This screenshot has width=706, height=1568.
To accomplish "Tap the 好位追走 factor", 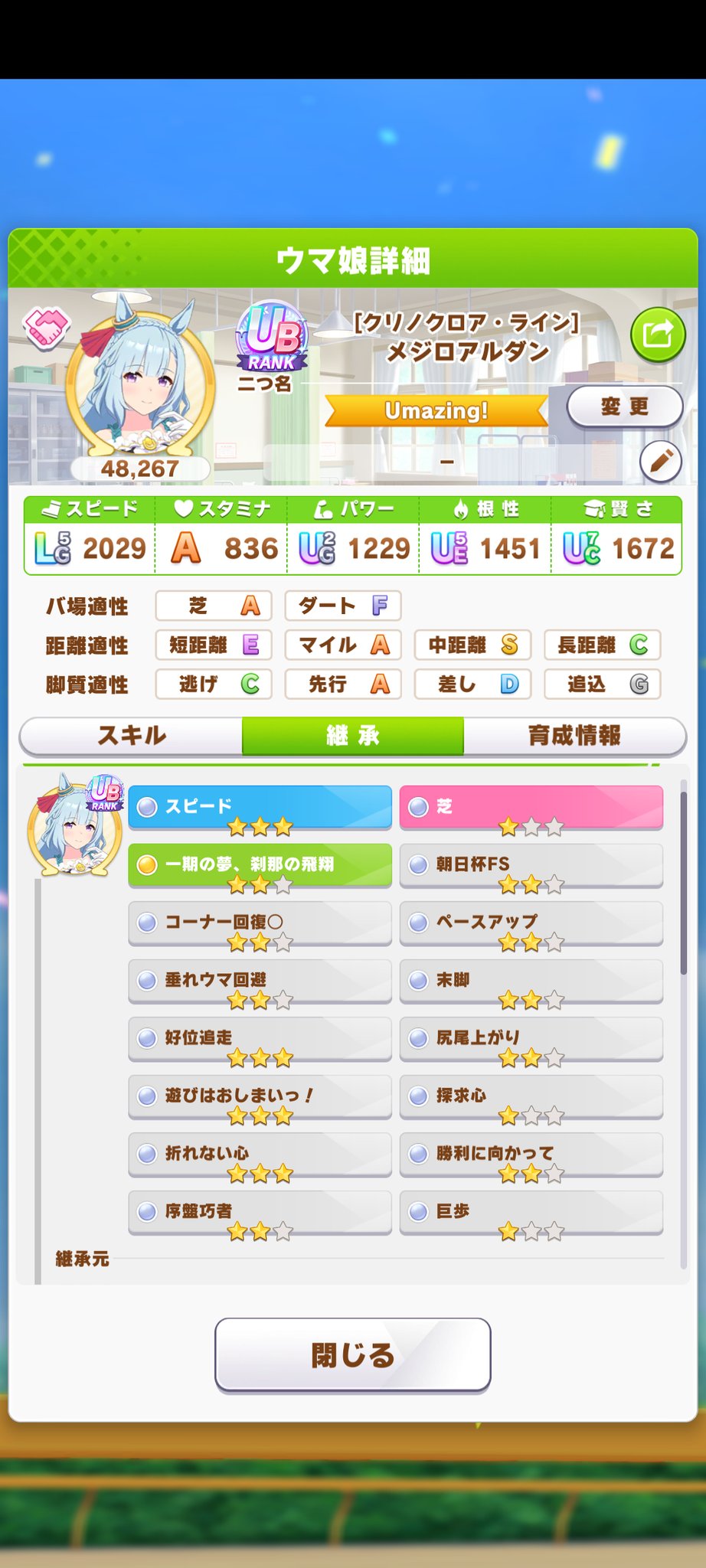I will click(260, 1038).
